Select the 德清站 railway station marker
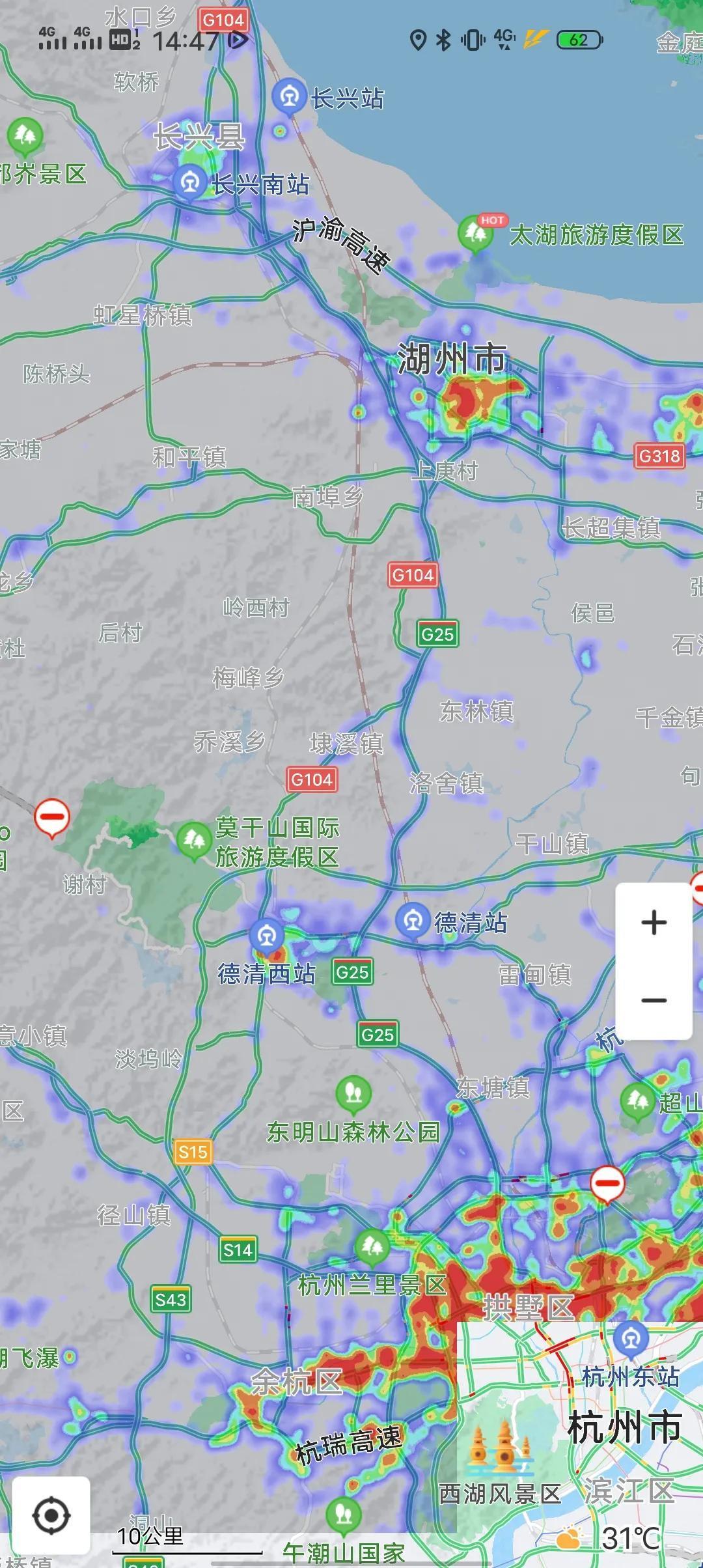Screen dimensions: 703x1568 tap(412, 920)
